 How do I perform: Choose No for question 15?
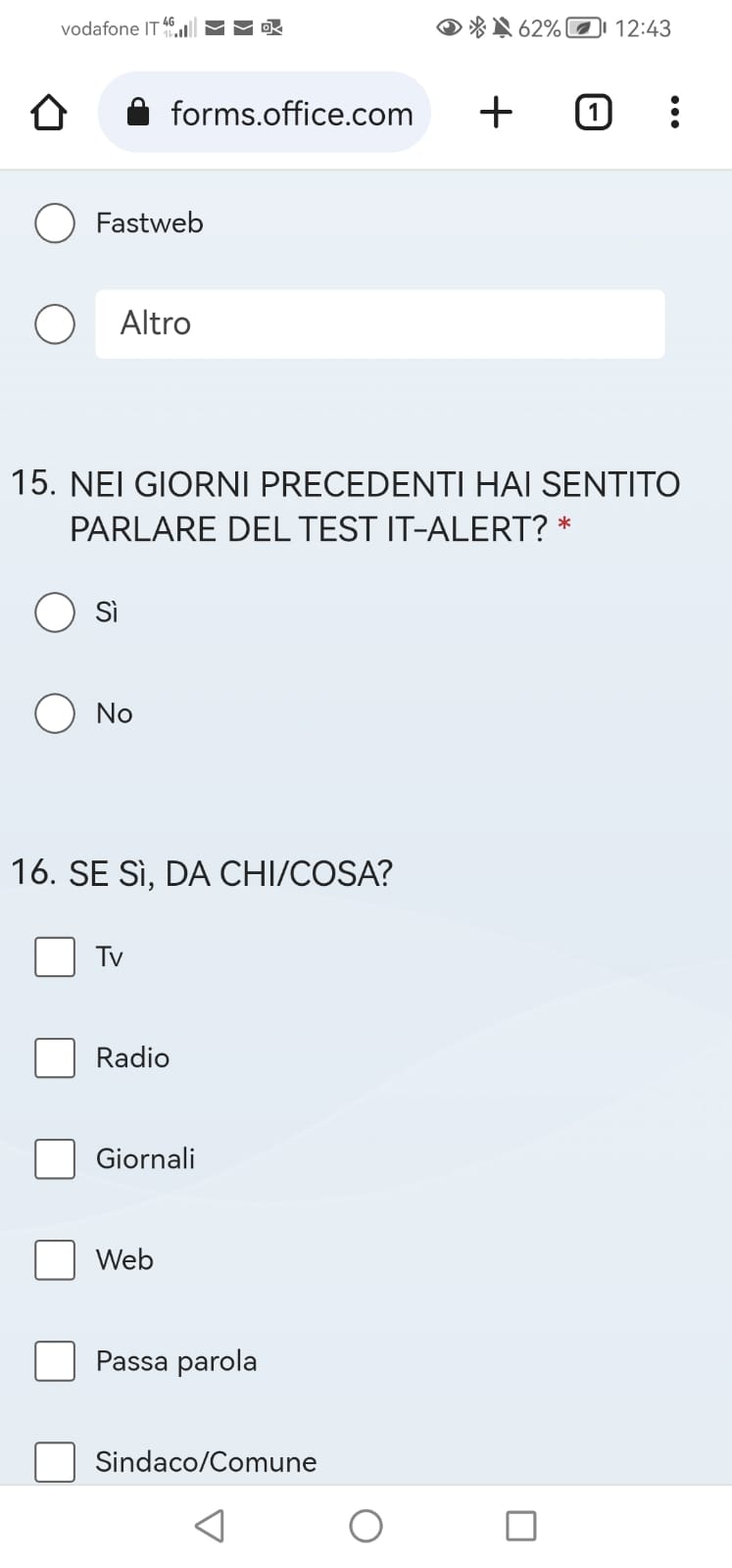(x=55, y=713)
